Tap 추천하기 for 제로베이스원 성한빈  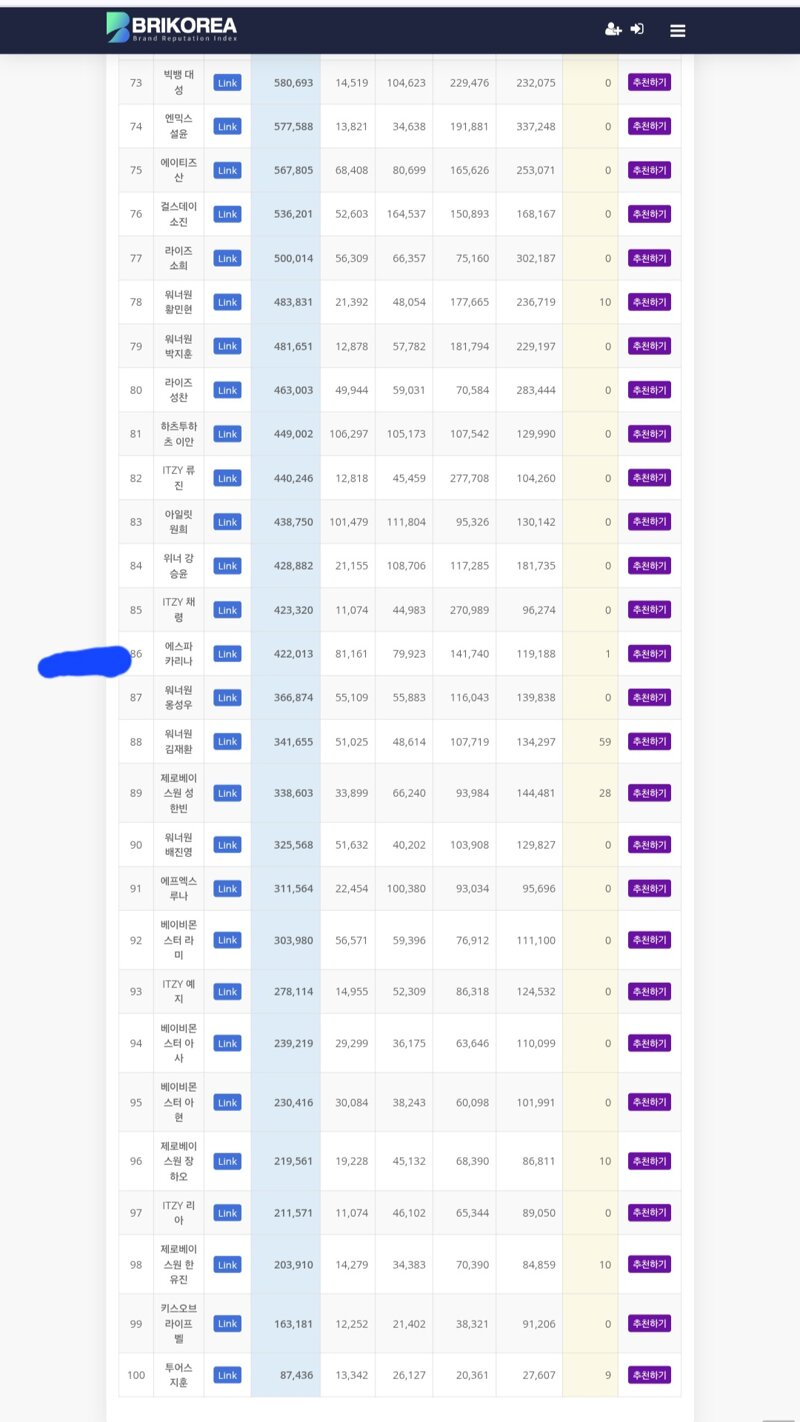(x=649, y=793)
